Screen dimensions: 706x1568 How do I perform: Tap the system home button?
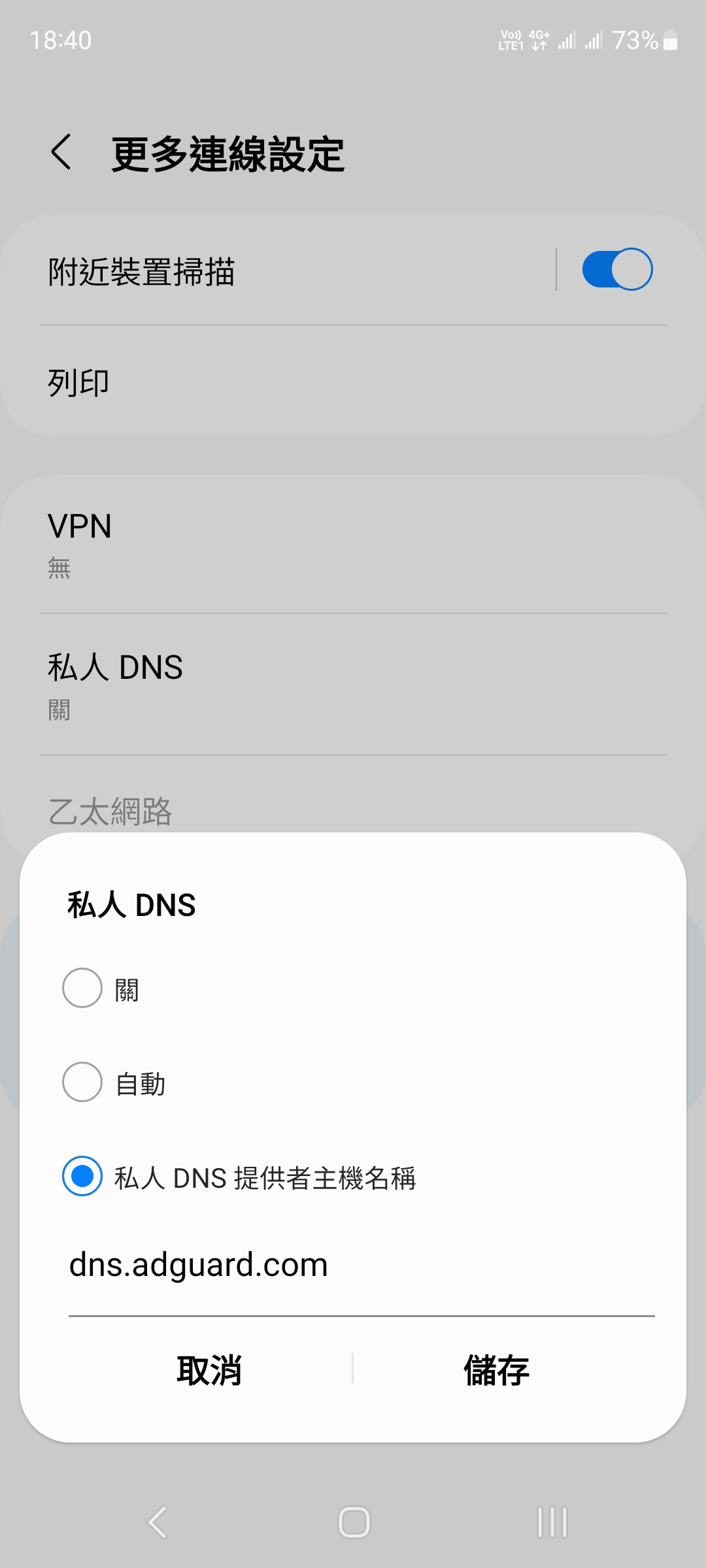point(354,1522)
